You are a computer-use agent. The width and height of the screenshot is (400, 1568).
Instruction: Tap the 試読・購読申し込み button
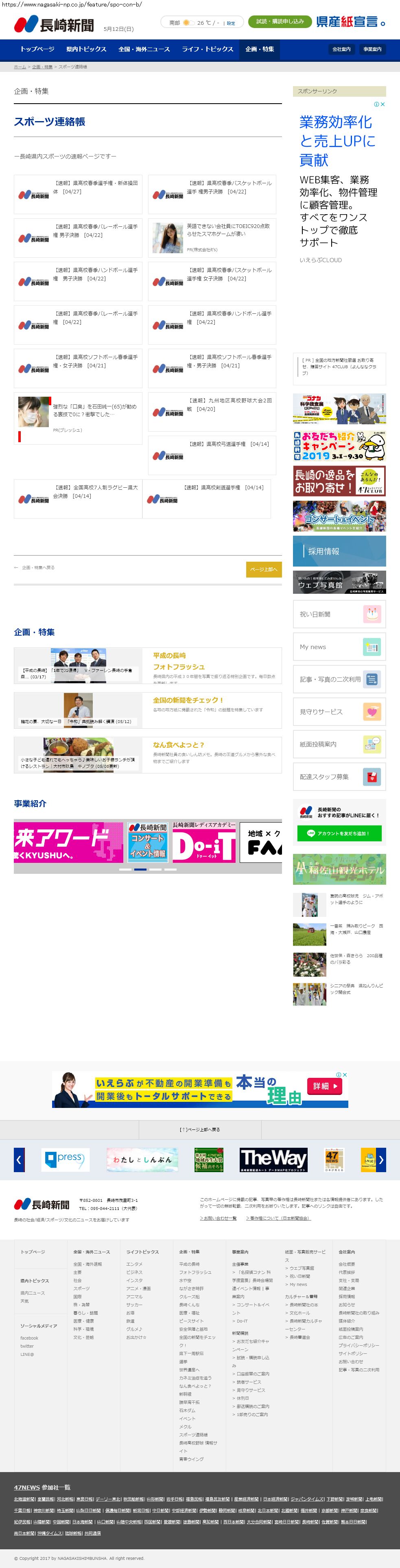click(280, 22)
